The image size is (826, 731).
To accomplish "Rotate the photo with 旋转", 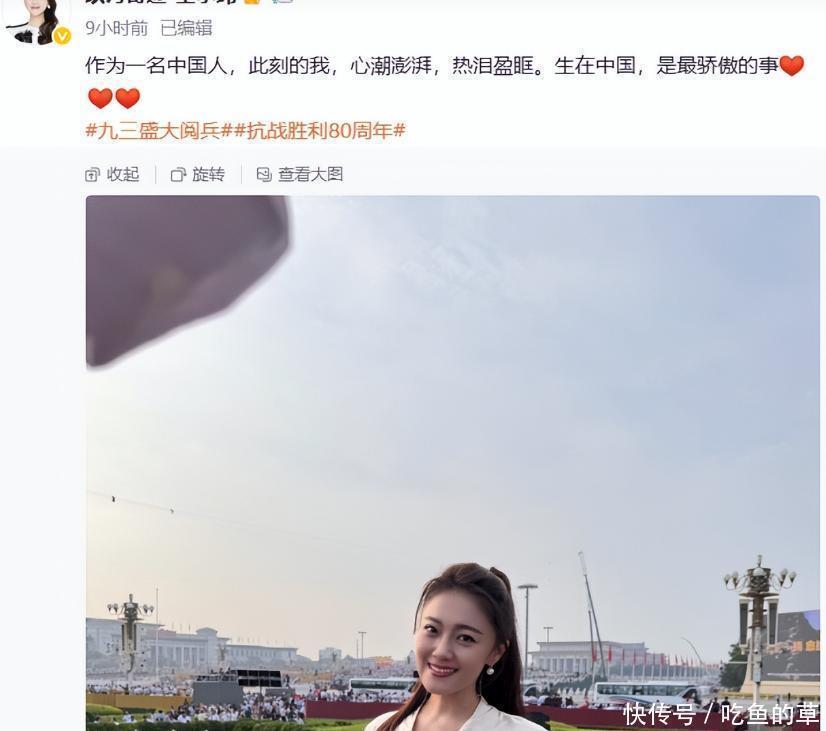I will coord(198,175).
